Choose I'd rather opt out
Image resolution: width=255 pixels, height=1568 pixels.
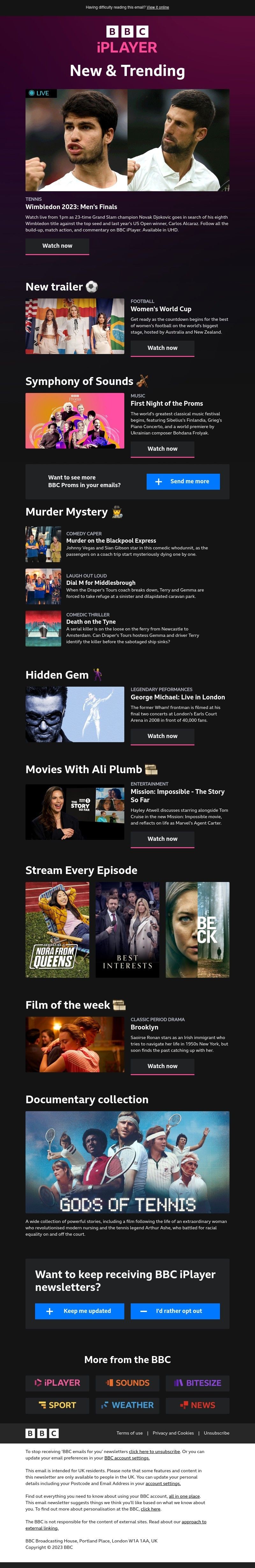pyautogui.click(x=175, y=1311)
